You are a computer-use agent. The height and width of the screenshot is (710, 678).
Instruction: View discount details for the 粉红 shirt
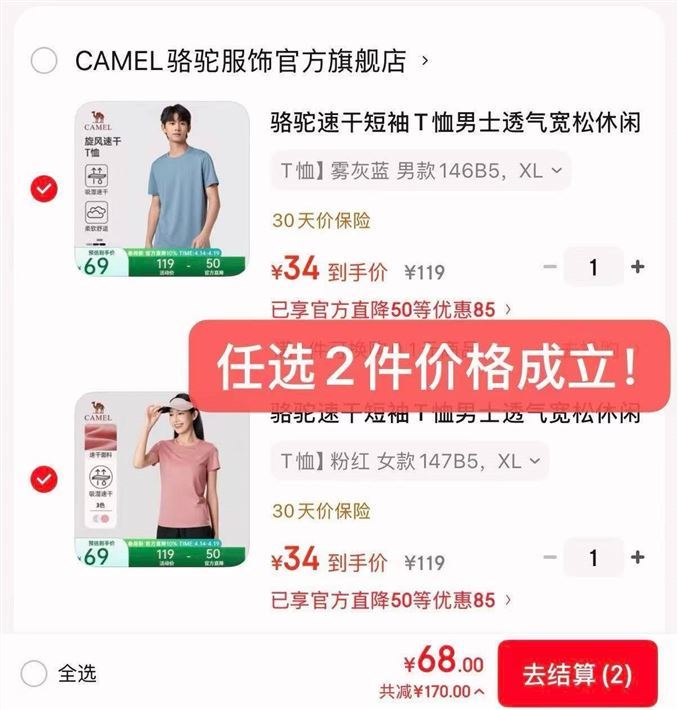(392, 601)
